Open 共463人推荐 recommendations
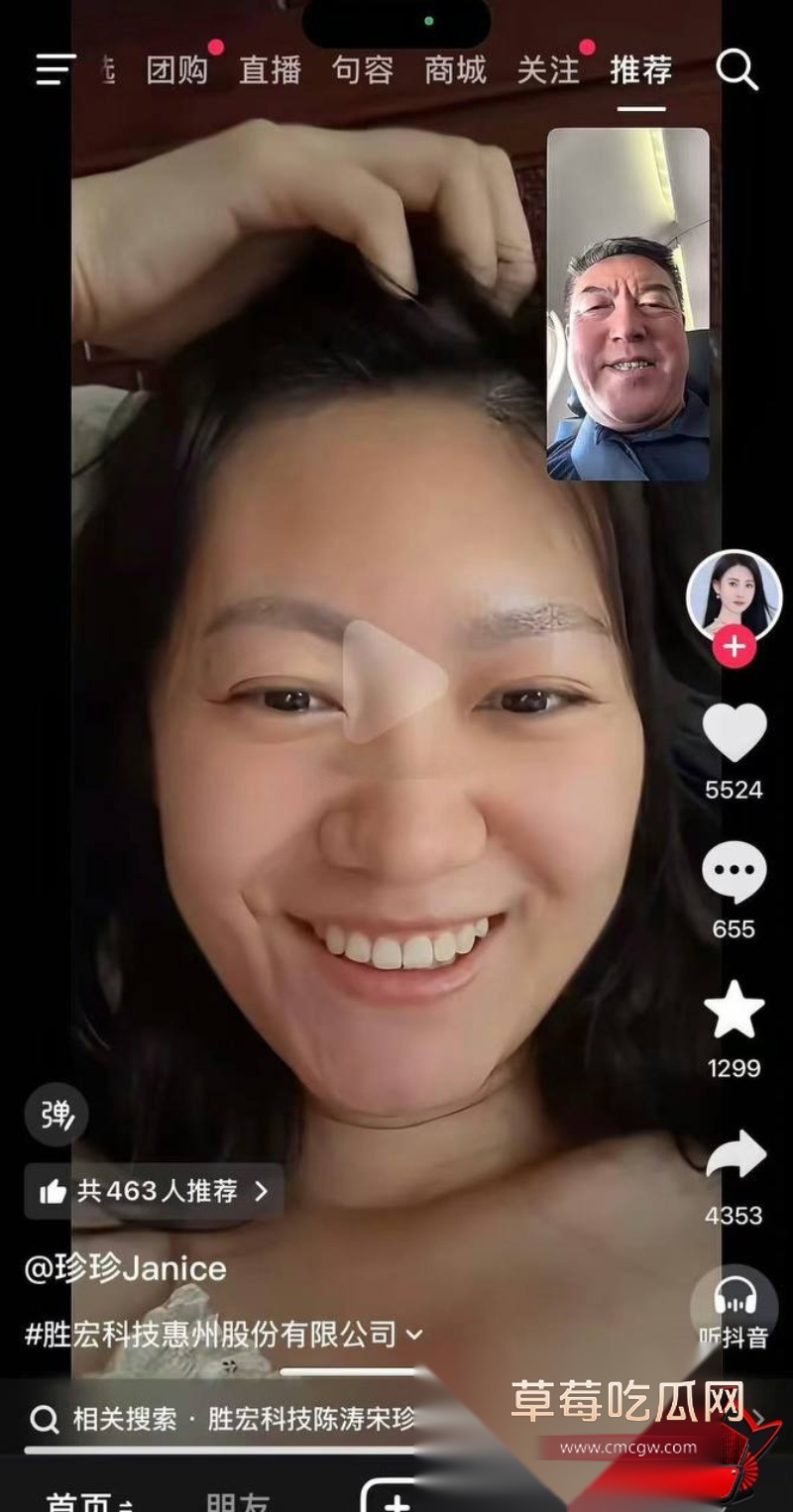793x1512 pixels. (154, 1191)
